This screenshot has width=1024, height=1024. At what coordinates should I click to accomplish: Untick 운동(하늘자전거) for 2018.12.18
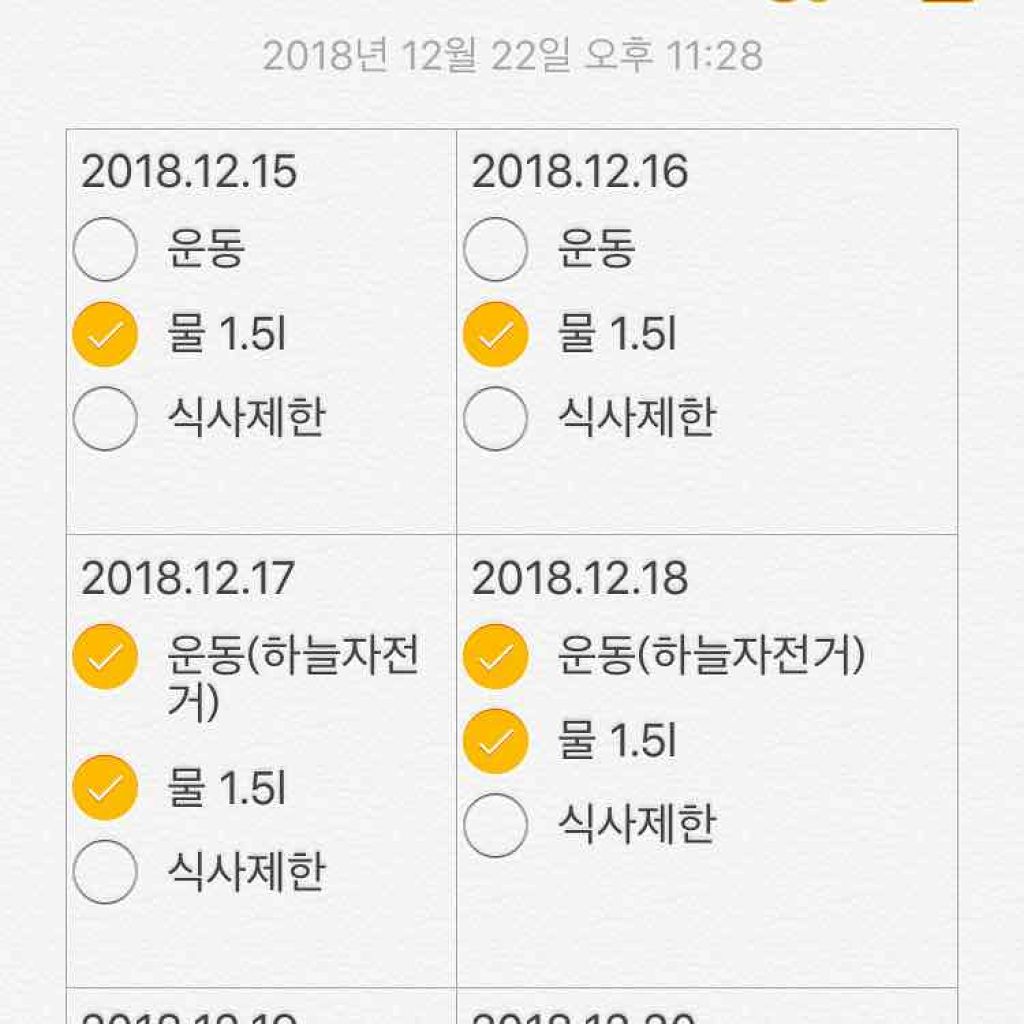point(495,656)
